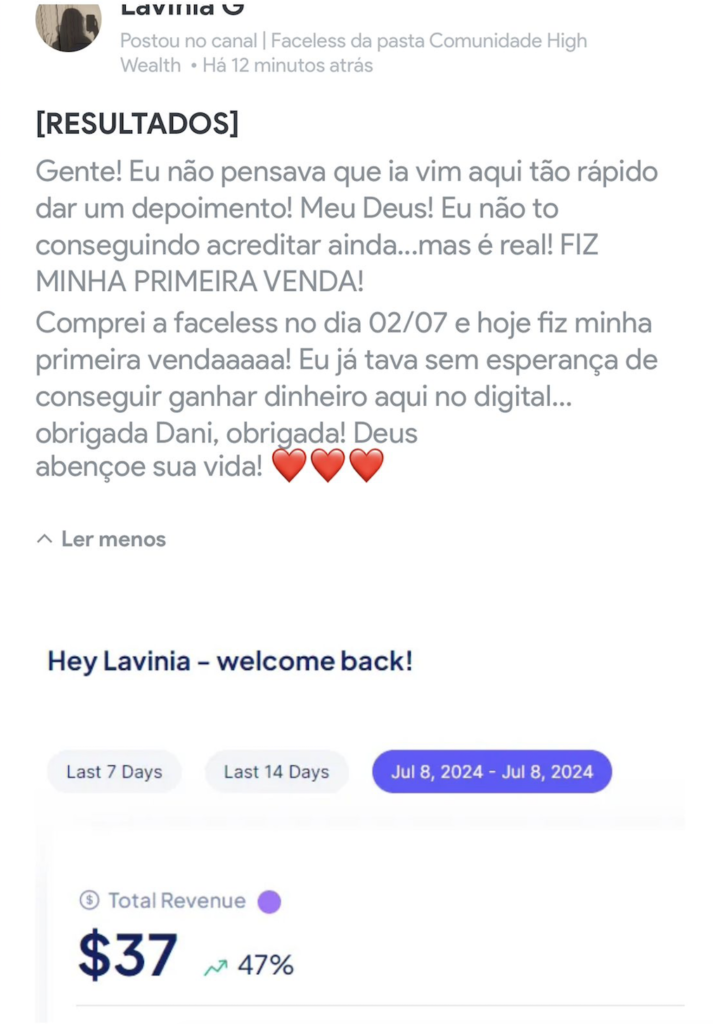
Task: Open Lavinia G's profile picture
Action: tap(68, 24)
